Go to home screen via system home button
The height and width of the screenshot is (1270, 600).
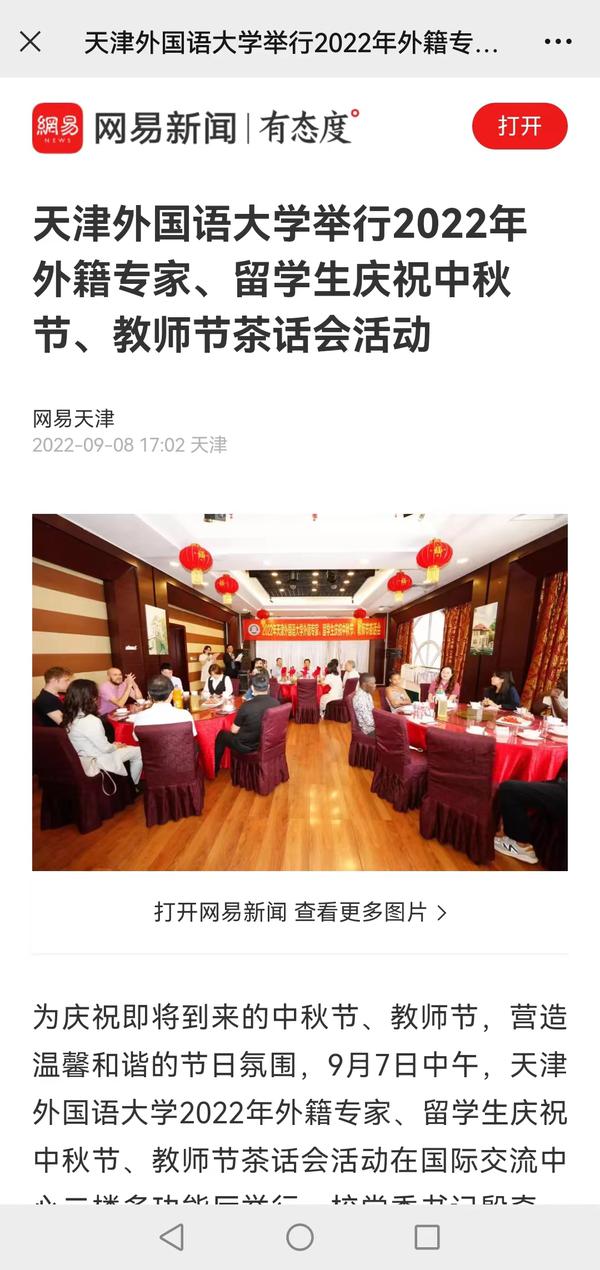click(x=300, y=1237)
